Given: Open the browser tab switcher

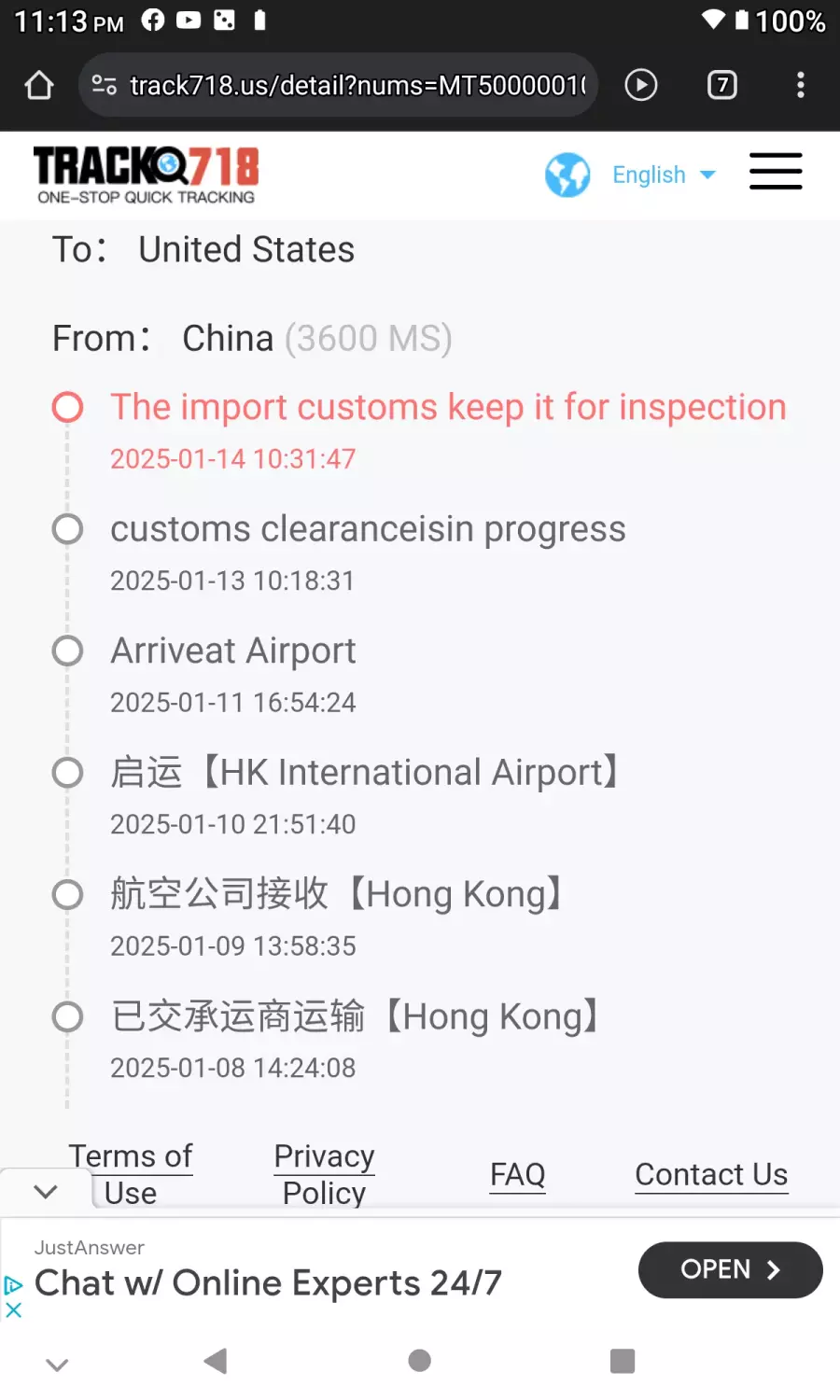Looking at the screenshot, I should coord(721,85).
